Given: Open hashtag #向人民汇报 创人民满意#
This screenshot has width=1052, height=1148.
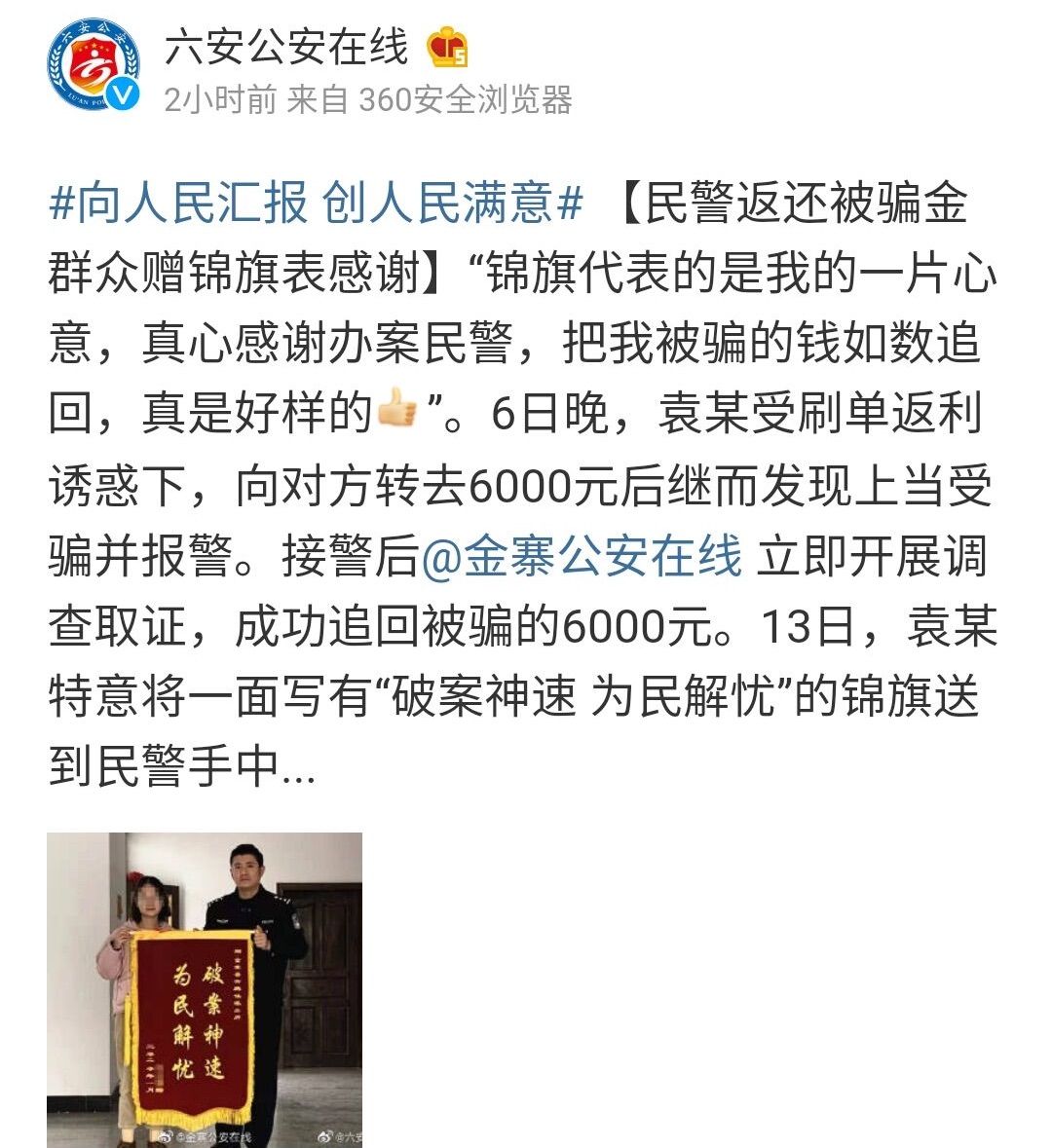Looking at the screenshot, I should [316, 204].
